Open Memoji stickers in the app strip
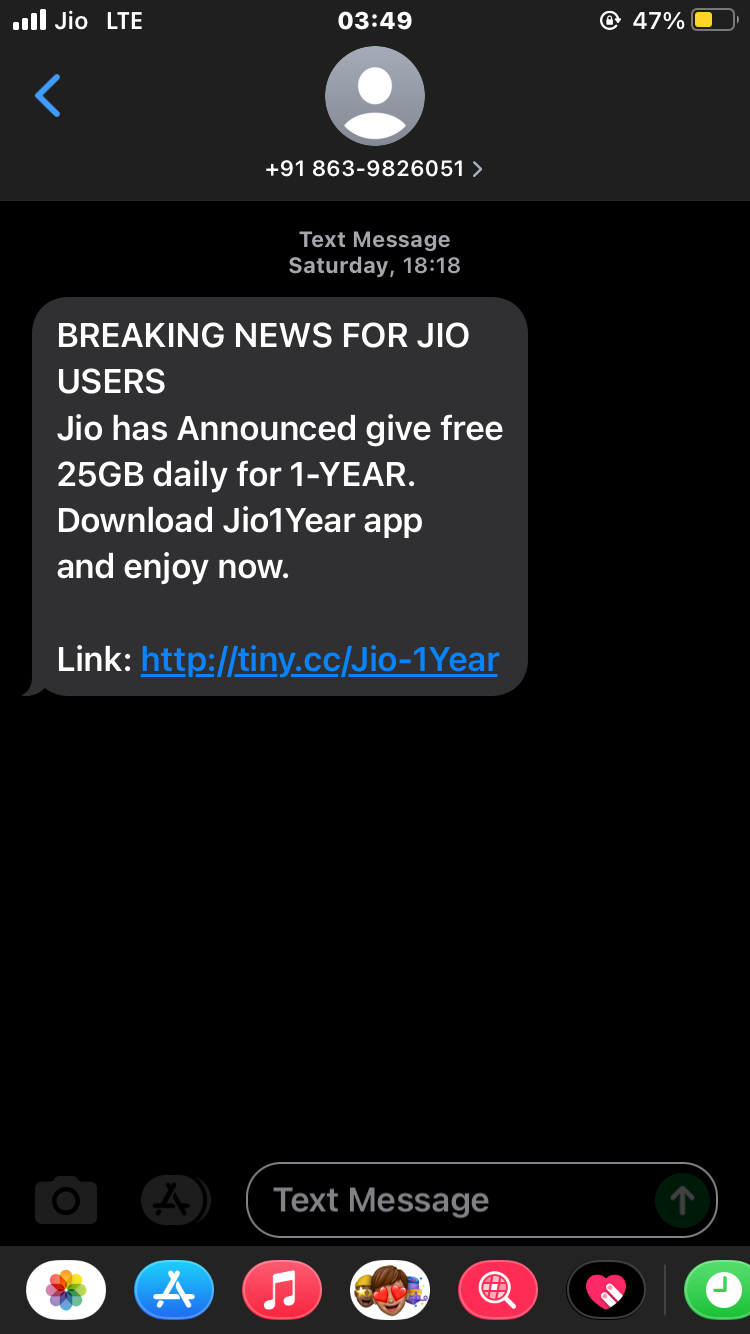 tap(390, 1290)
